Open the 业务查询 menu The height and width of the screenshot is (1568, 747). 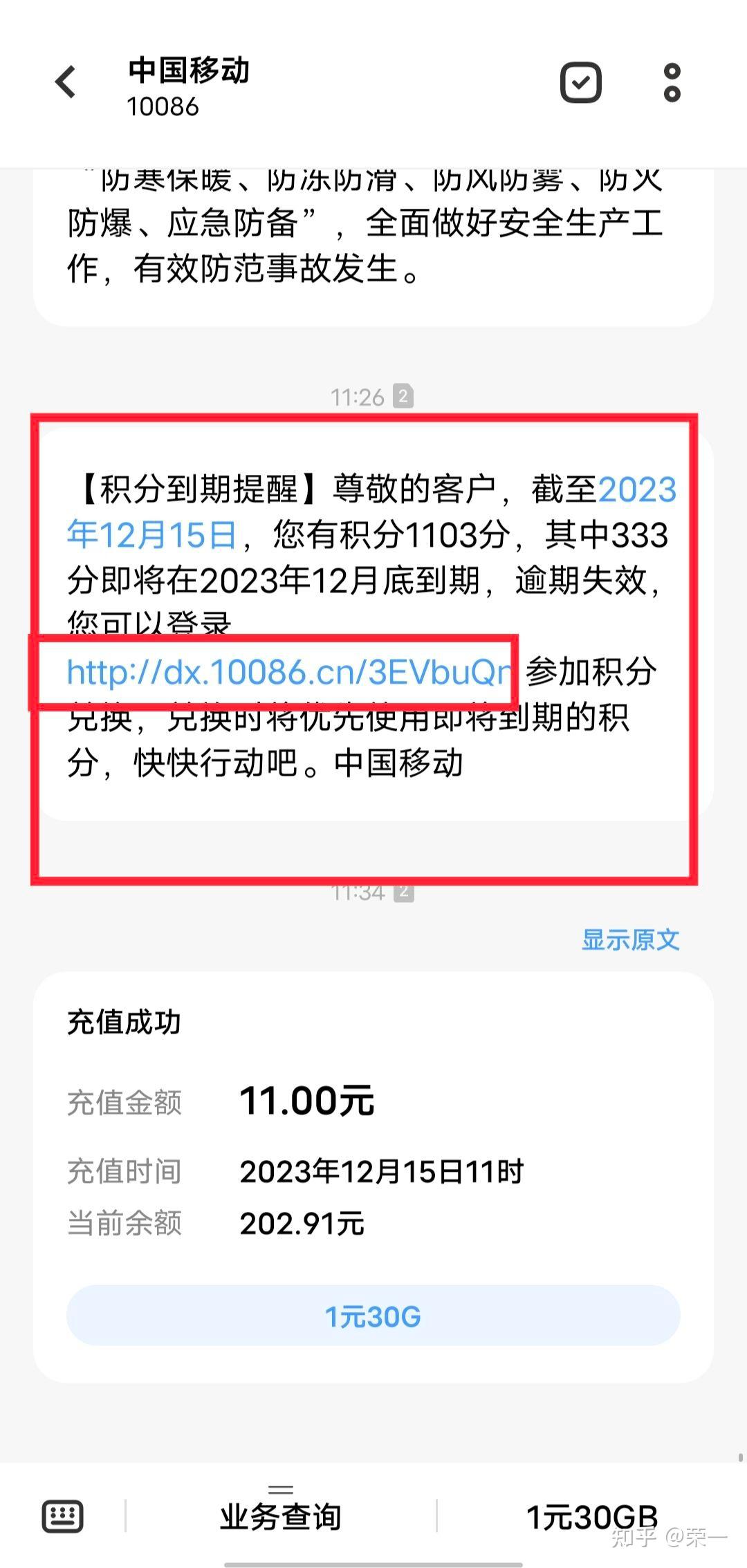point(281,1516)
